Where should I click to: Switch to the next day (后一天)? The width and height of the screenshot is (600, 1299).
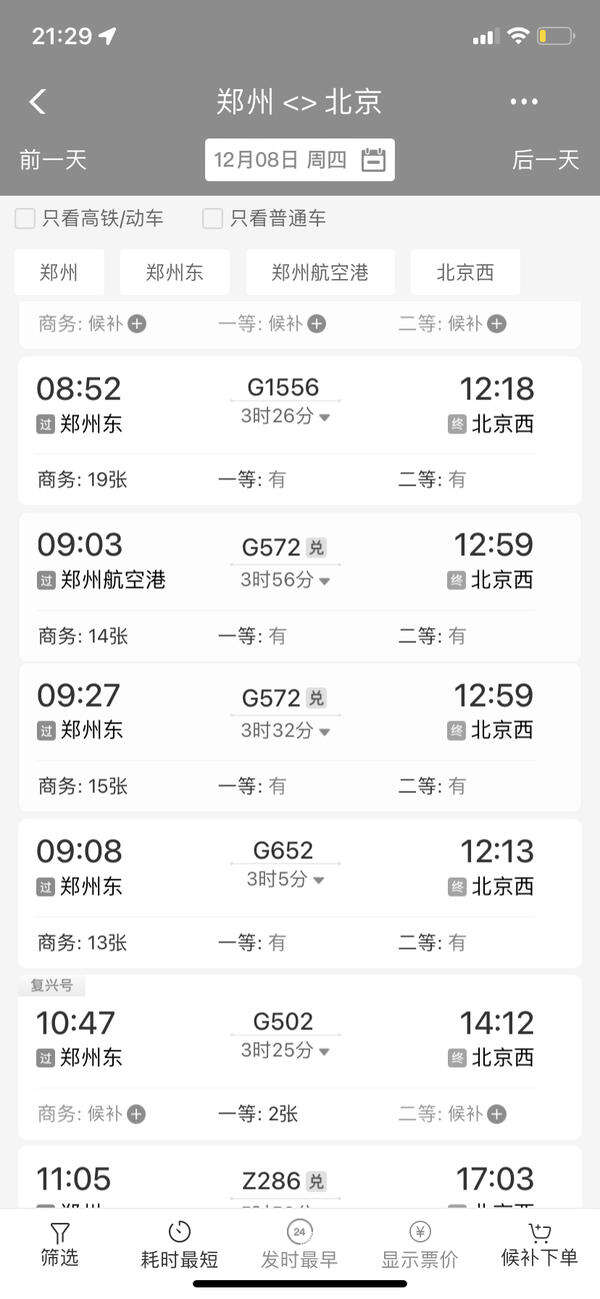coord(546,160)
